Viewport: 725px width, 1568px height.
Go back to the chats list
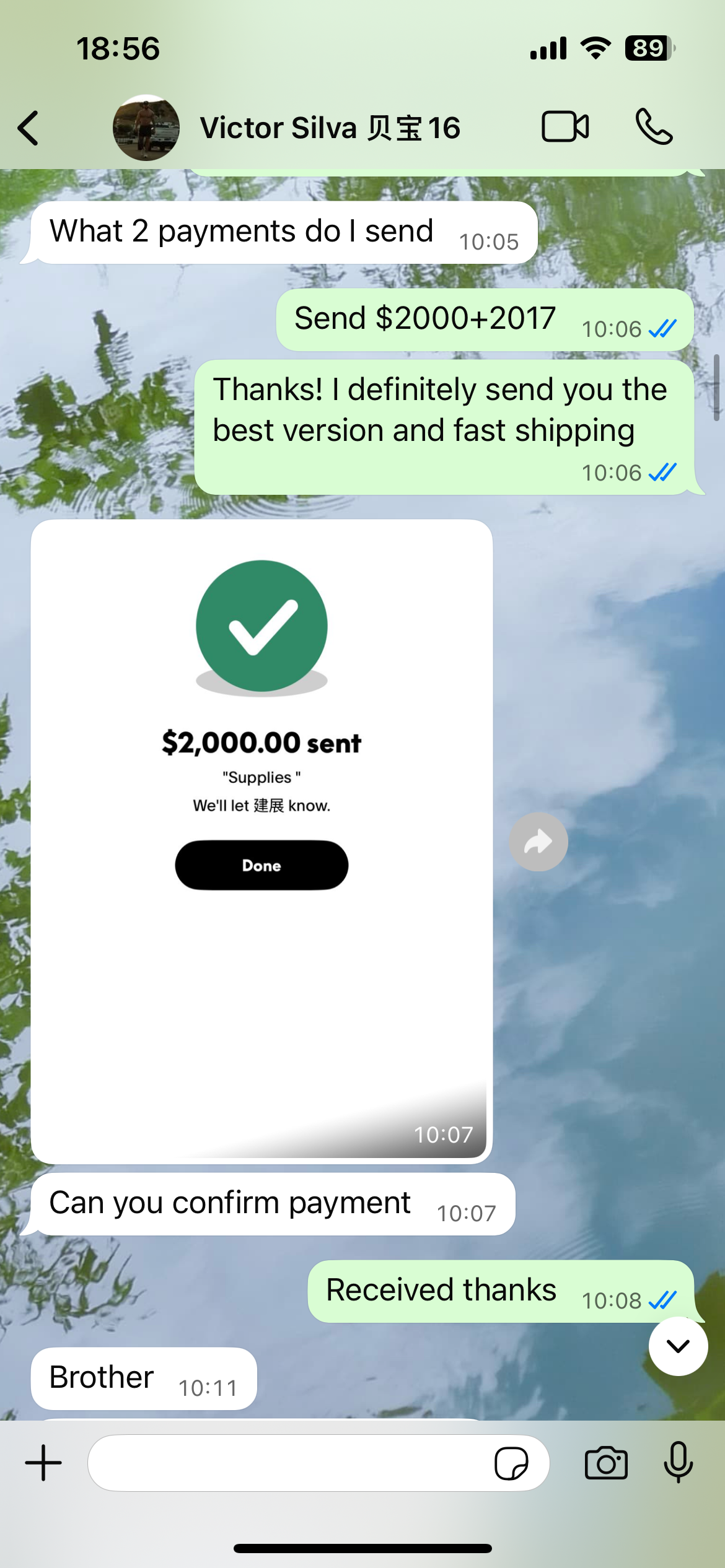[x=29, y=128]
